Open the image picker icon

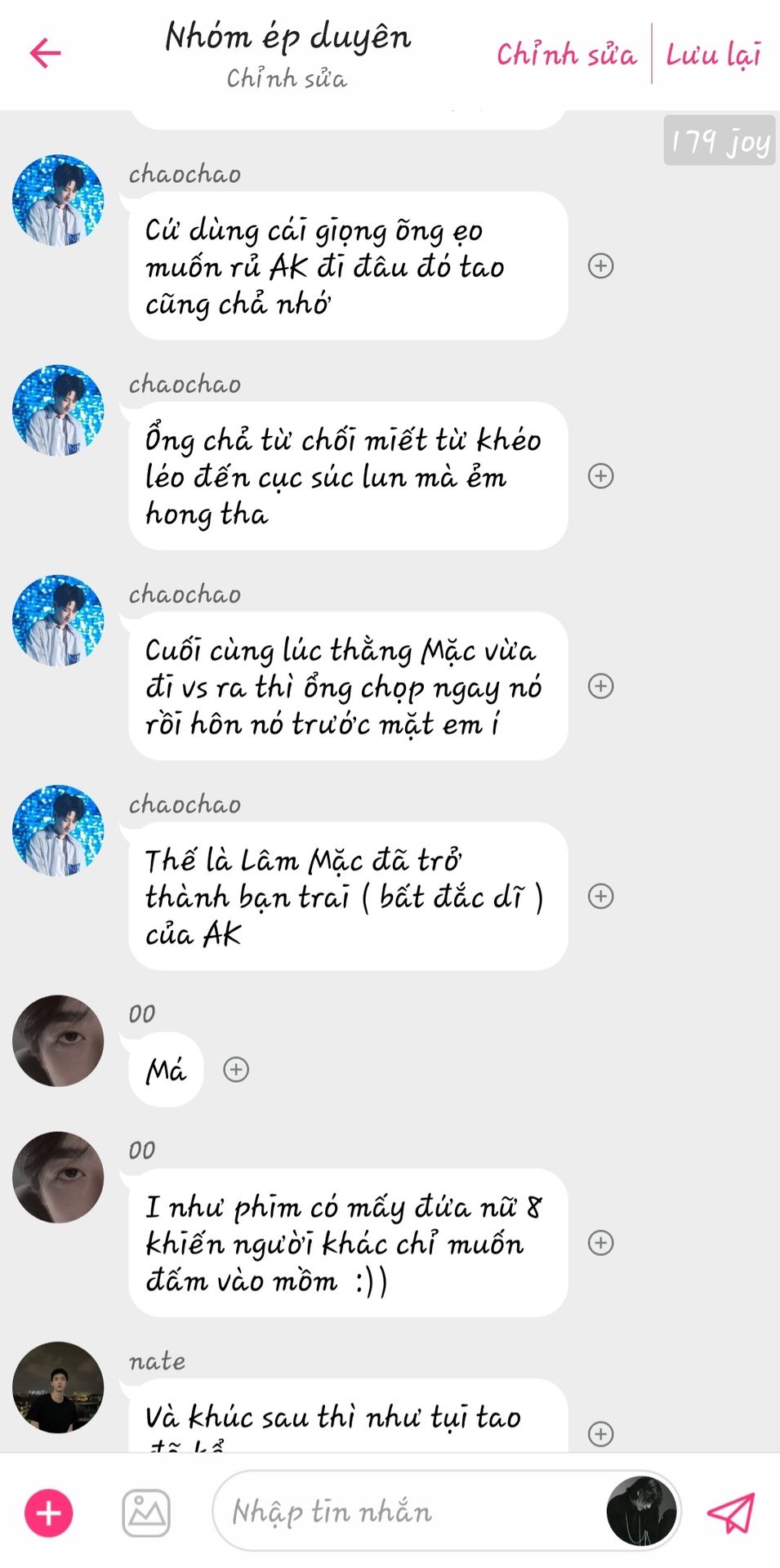pyautogui.click(x=146, y=1512)
